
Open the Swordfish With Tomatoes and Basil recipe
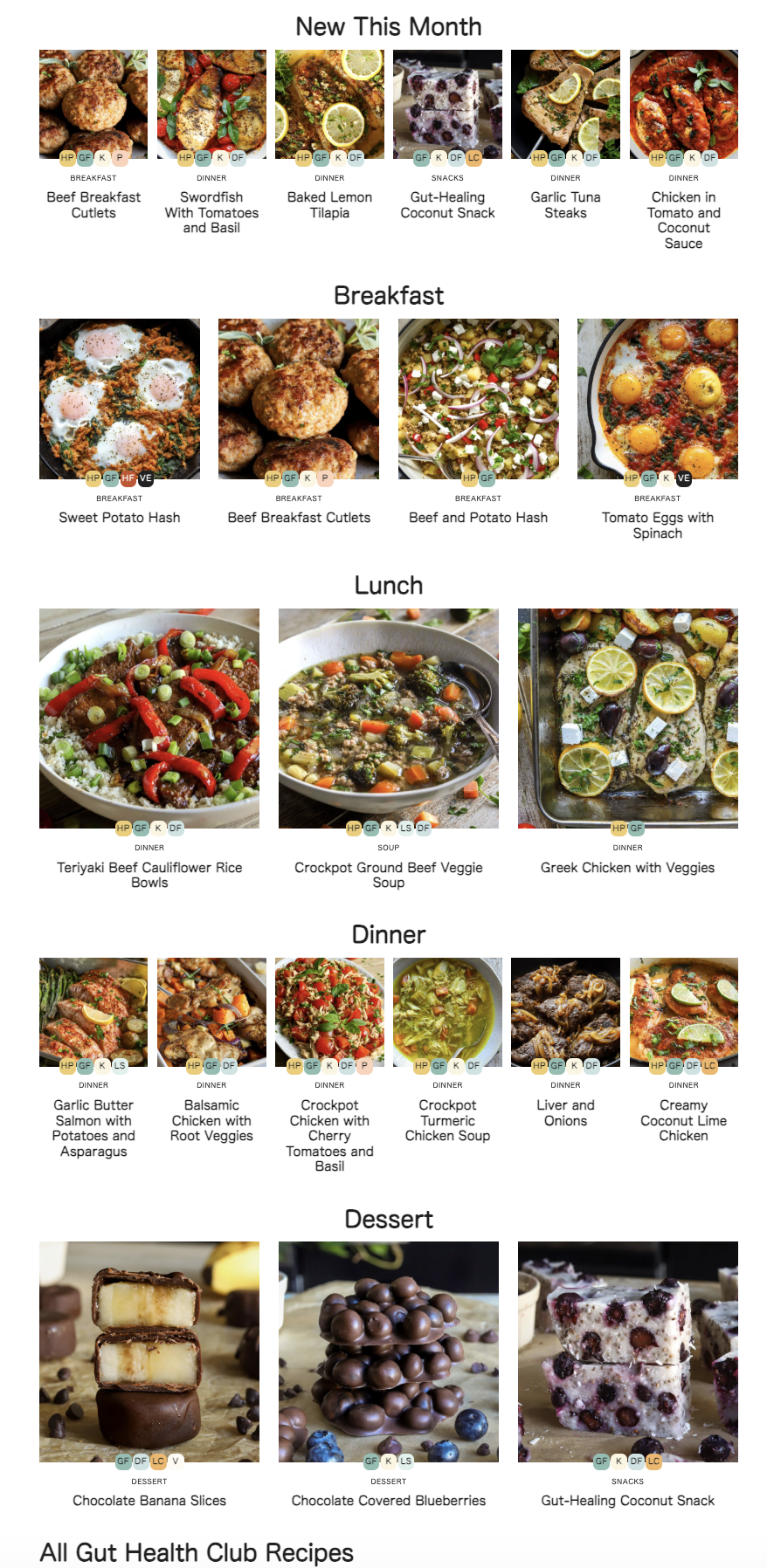(x=211, y=212)
